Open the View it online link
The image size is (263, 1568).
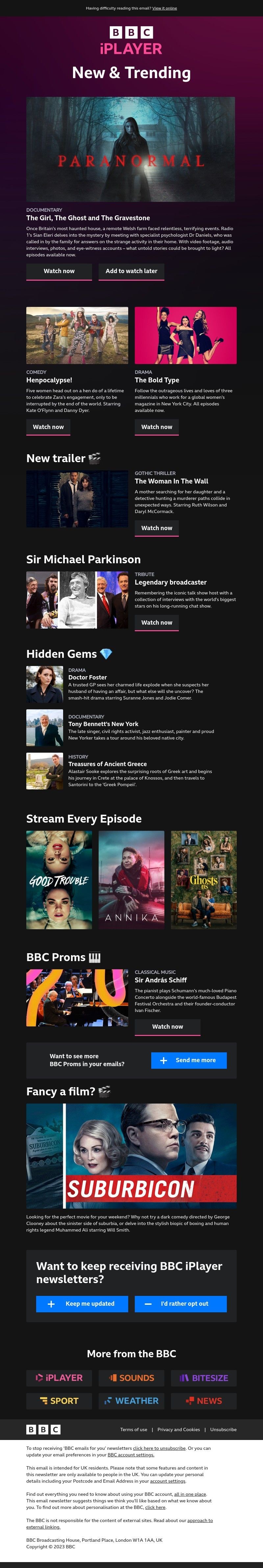164,9
